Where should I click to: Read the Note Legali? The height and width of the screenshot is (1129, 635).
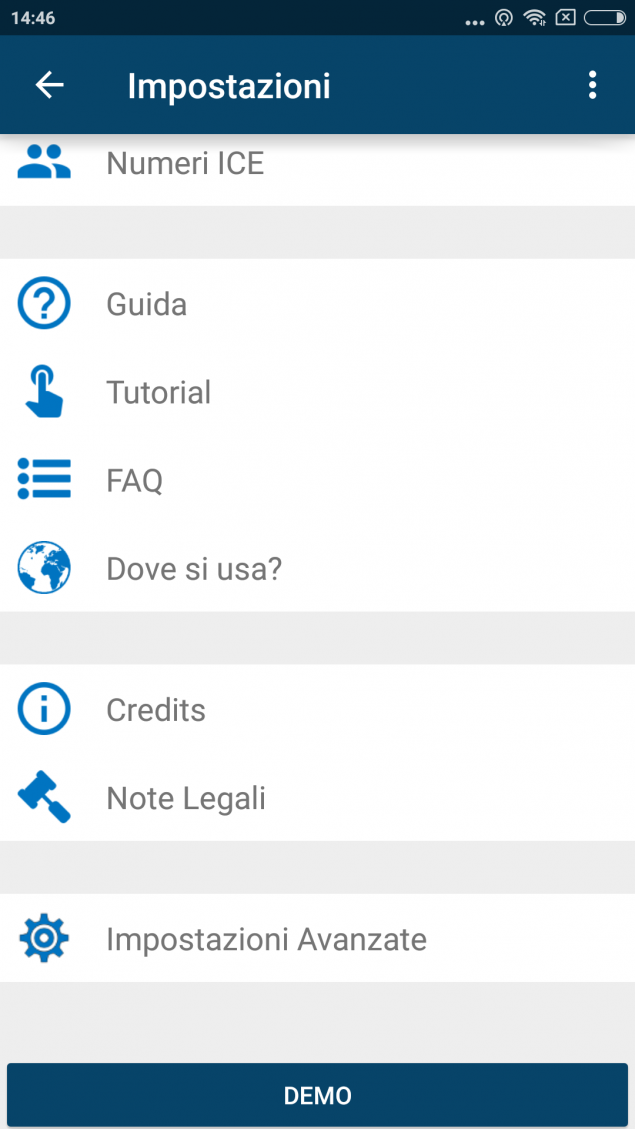[318, 798]
